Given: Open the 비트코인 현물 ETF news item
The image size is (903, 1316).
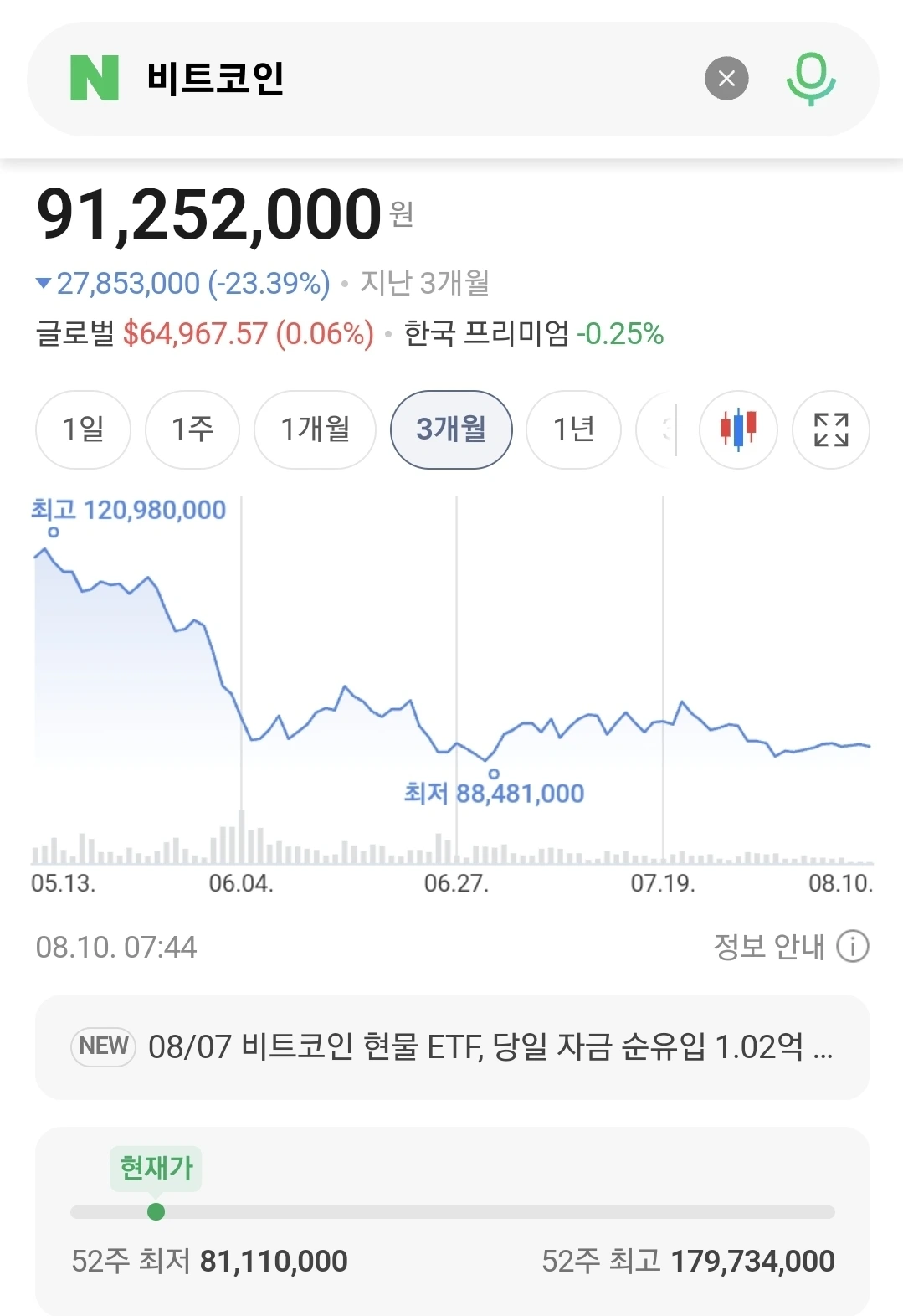Looking at the screenshot, I should (x=452, y=1046).
